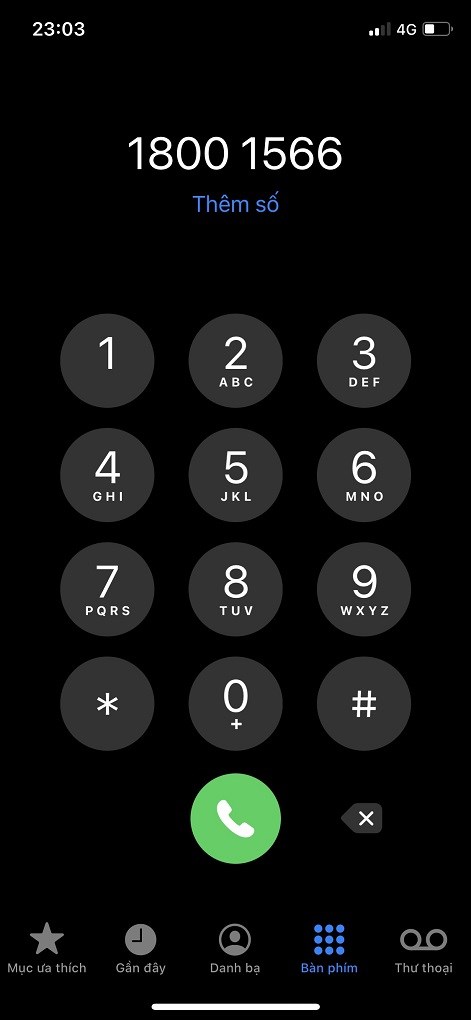Enter digit 7 PQRS
This screenshot has width=471, height=1020.
pos(107,589)
